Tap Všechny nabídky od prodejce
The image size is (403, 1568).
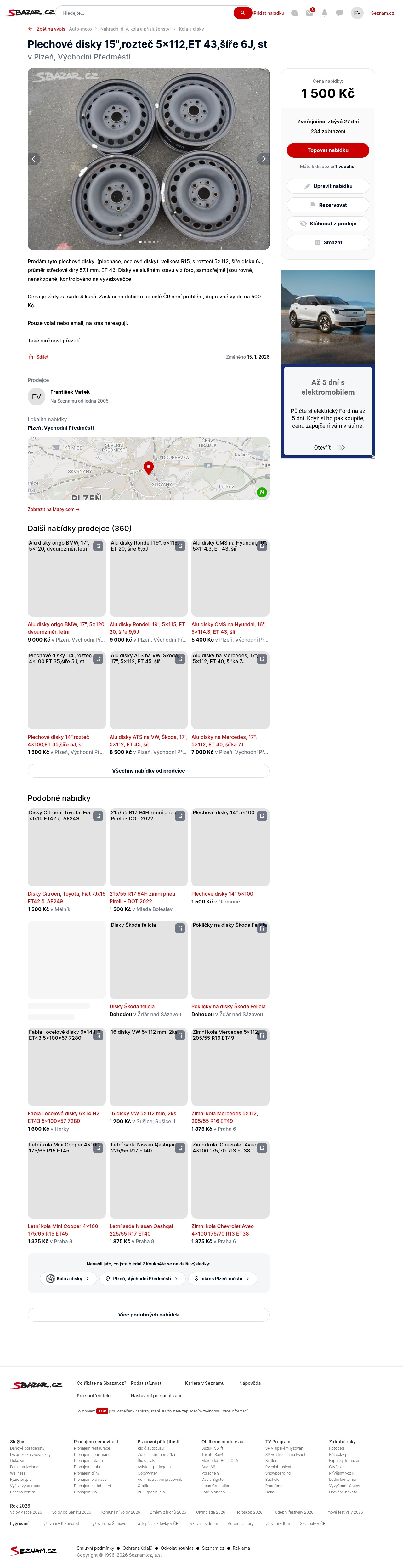click(x=148, y=771)
